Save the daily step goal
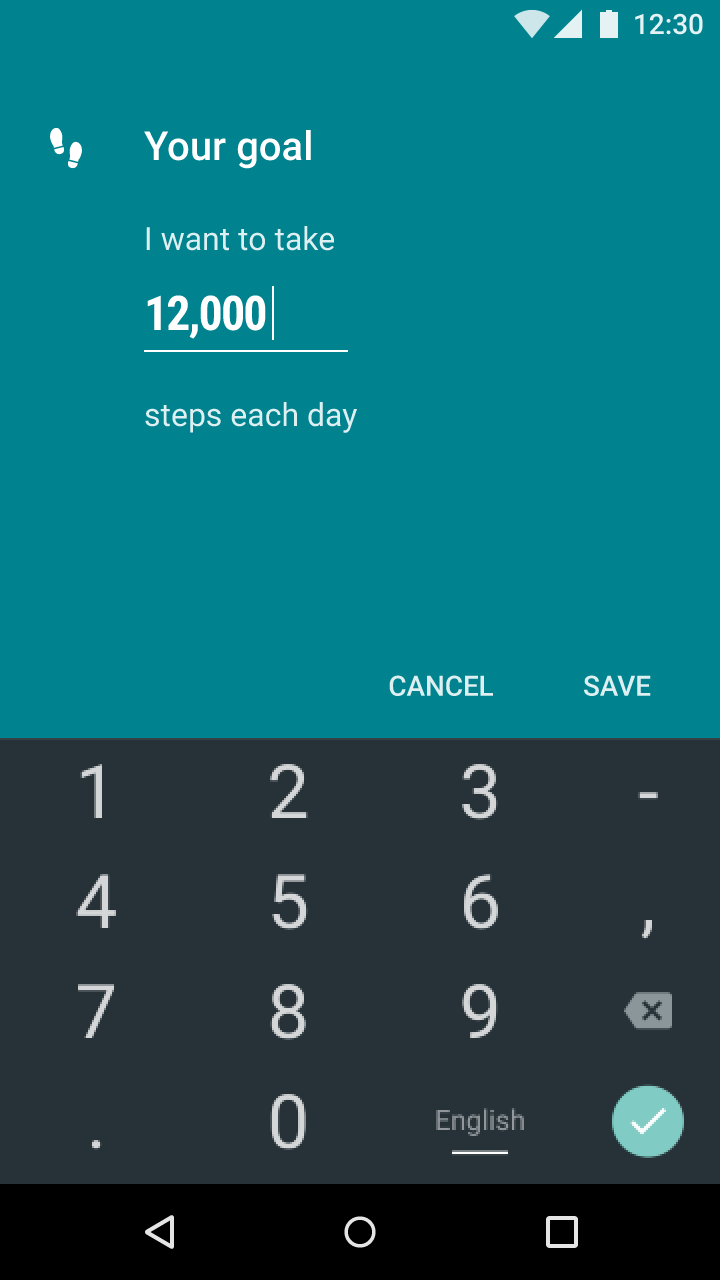Screen dimensions: 720x1280 616,686
